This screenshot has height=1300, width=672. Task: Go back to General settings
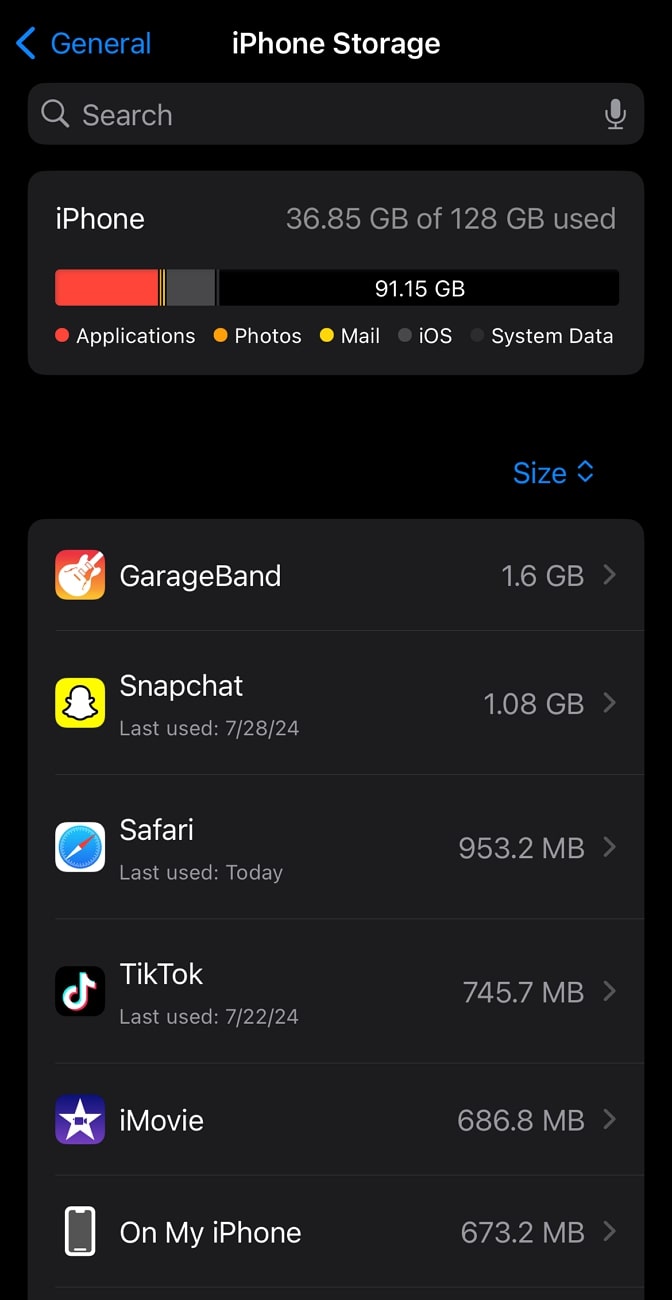[x=84, y=44]
